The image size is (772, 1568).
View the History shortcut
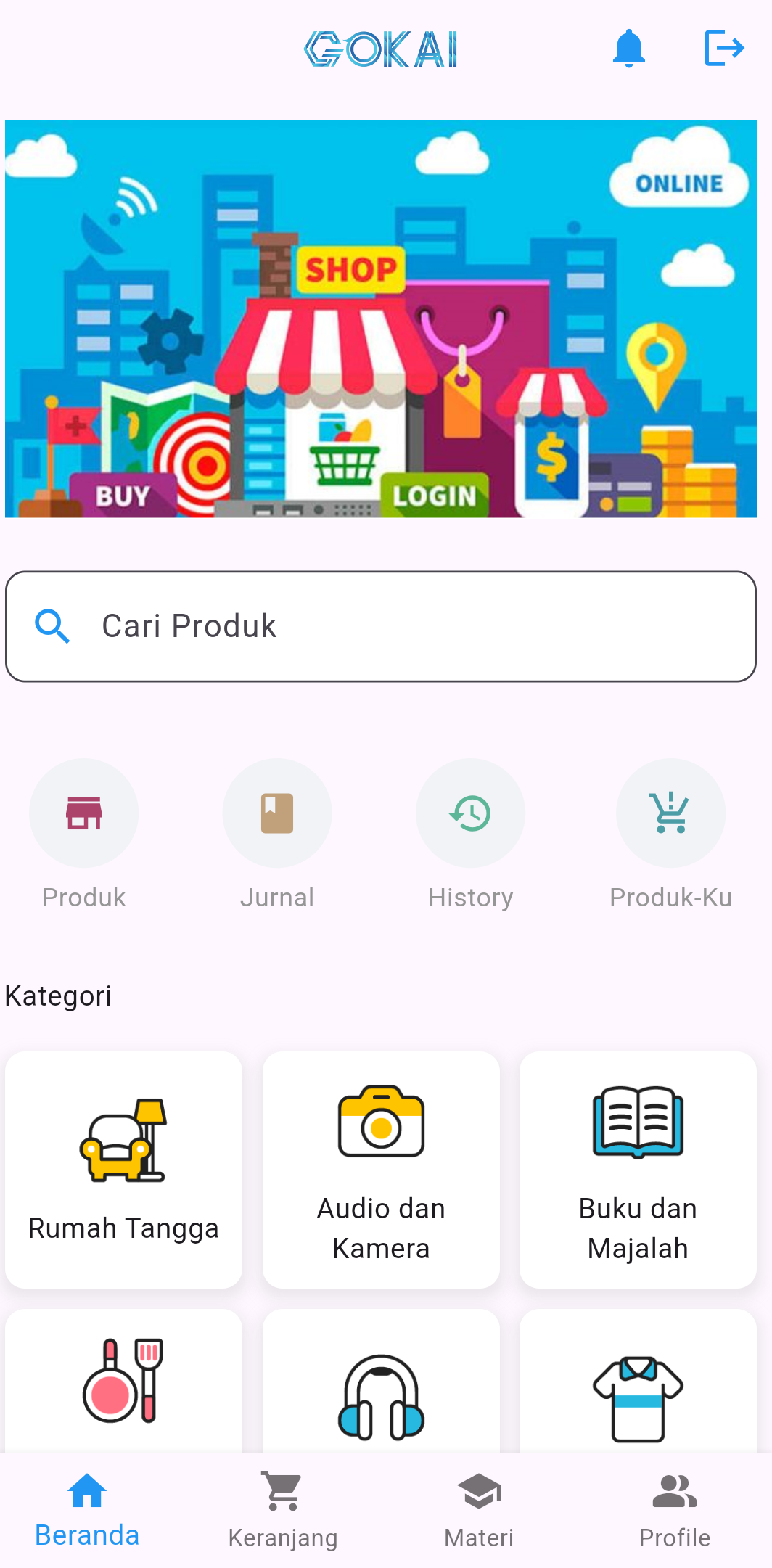pyautogui.click(x=470, y=813)
